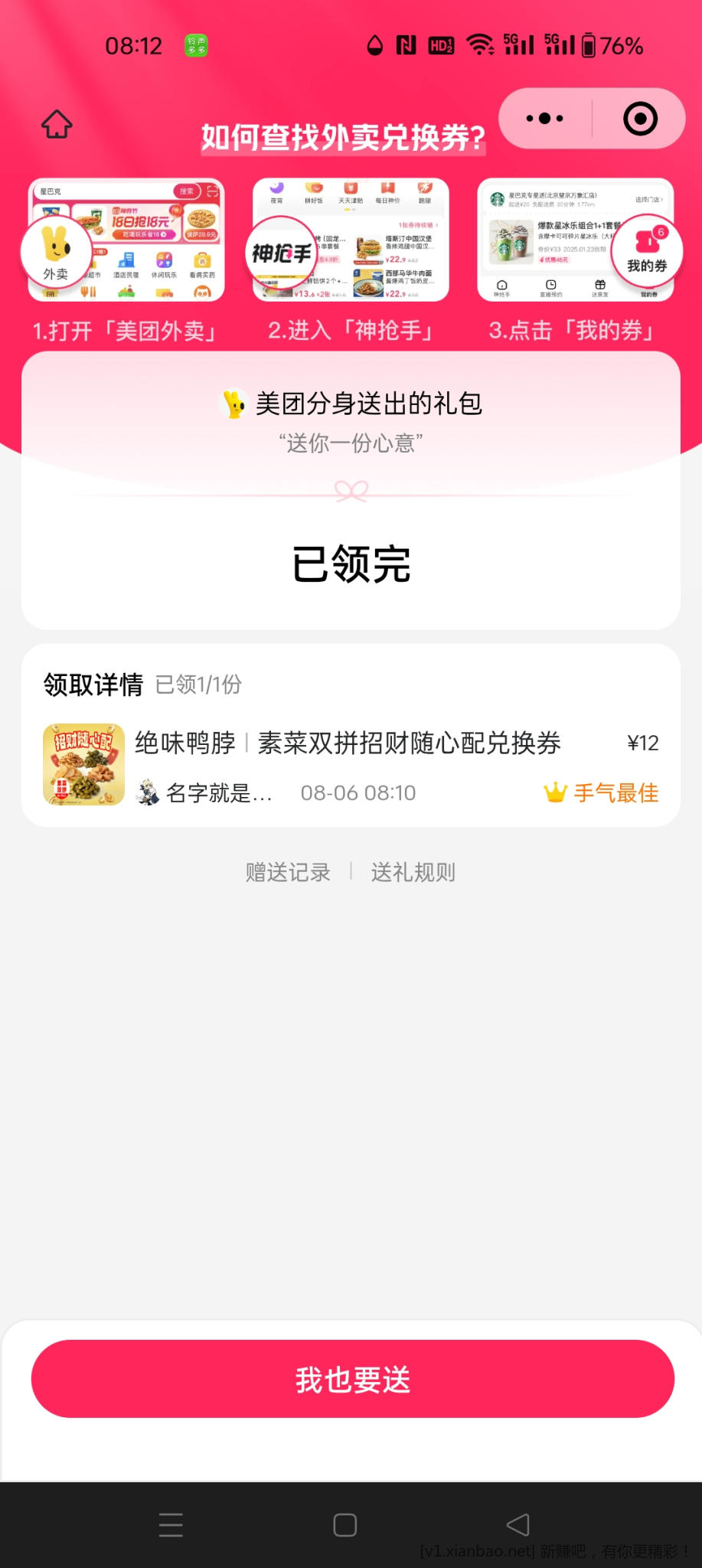Tap the home icon at top left
This screenshot has width=702, height=1568.
(x=57, y=124)
